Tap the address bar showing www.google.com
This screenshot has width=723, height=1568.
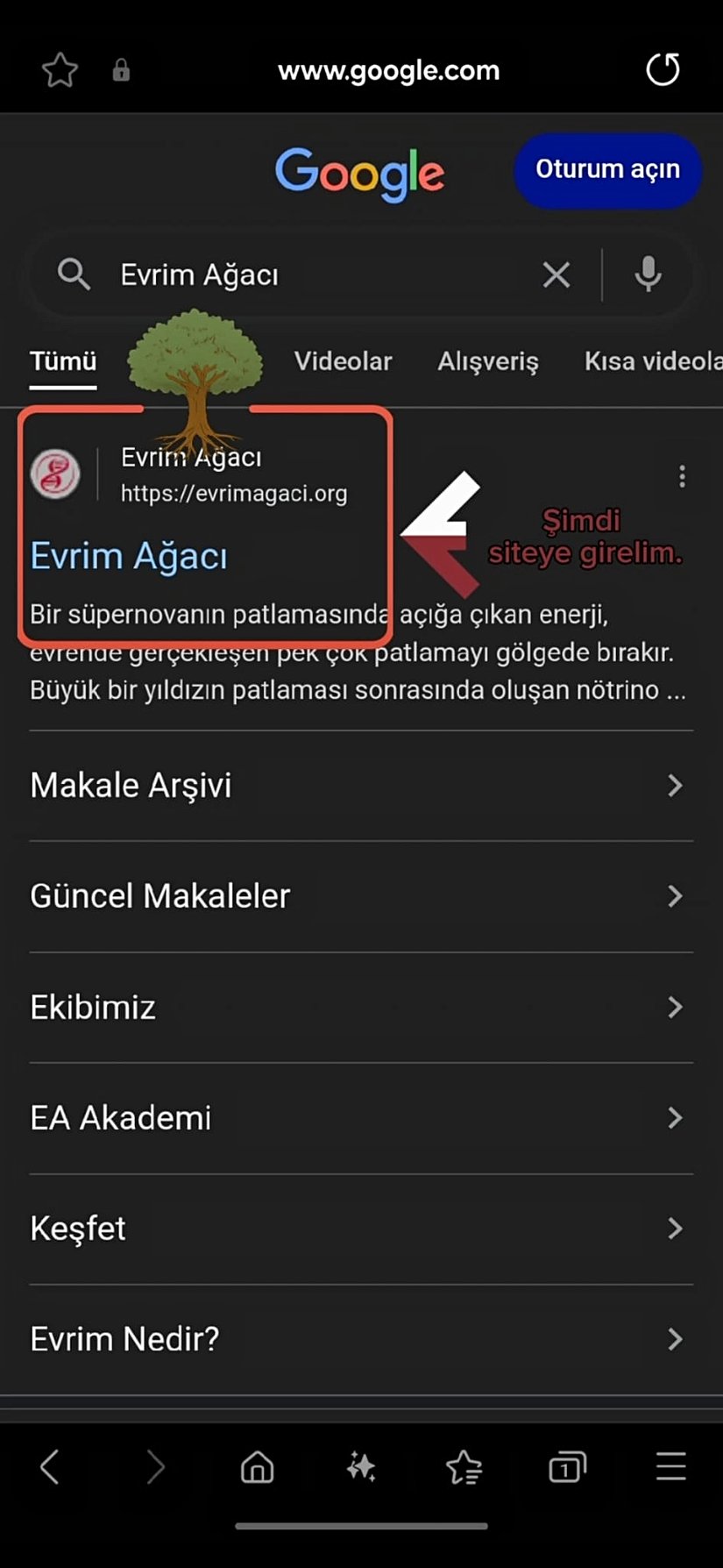388,70
